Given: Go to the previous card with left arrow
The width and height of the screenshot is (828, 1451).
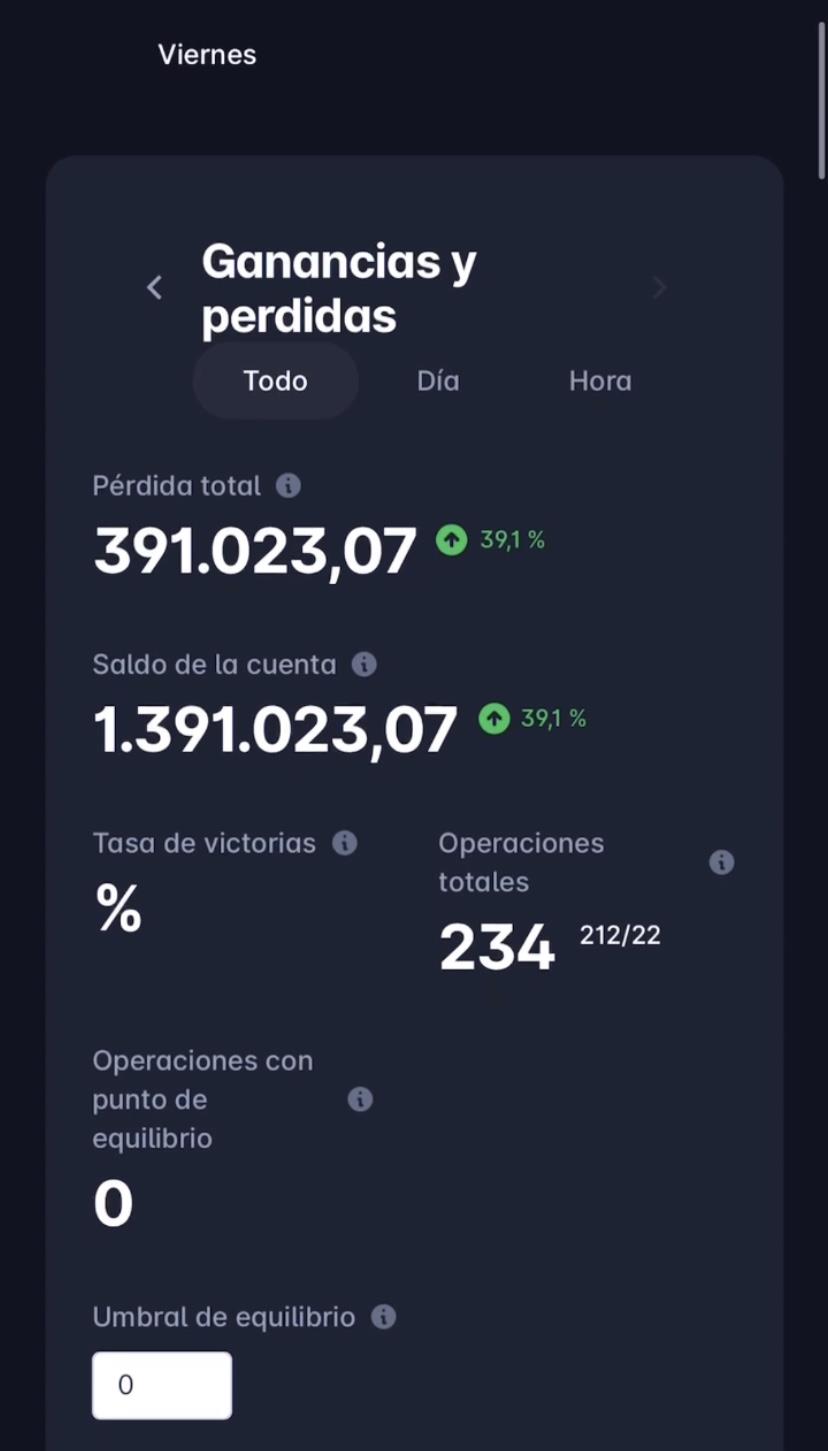Looking at the screenshot, I should pos(154,288).
